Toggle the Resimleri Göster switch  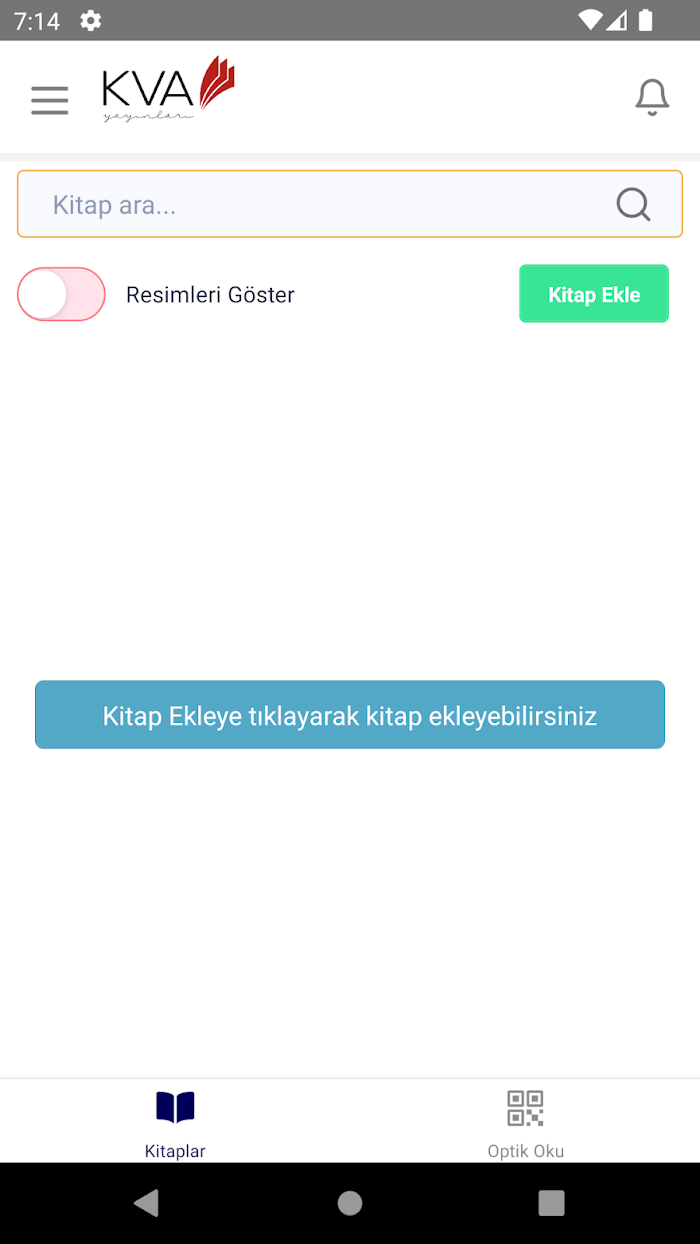click(x=61, y=294)
